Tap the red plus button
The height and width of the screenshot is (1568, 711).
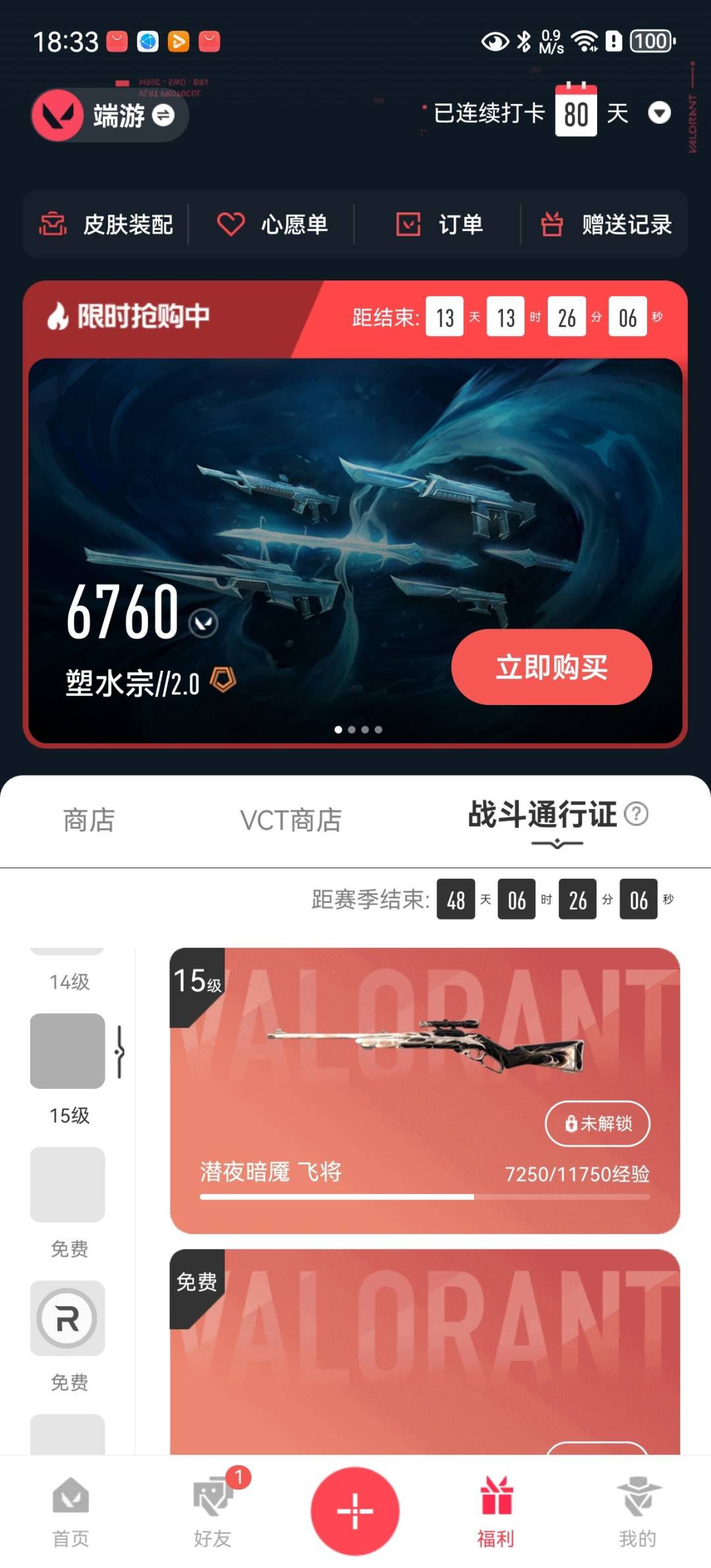pos(355,1511)
